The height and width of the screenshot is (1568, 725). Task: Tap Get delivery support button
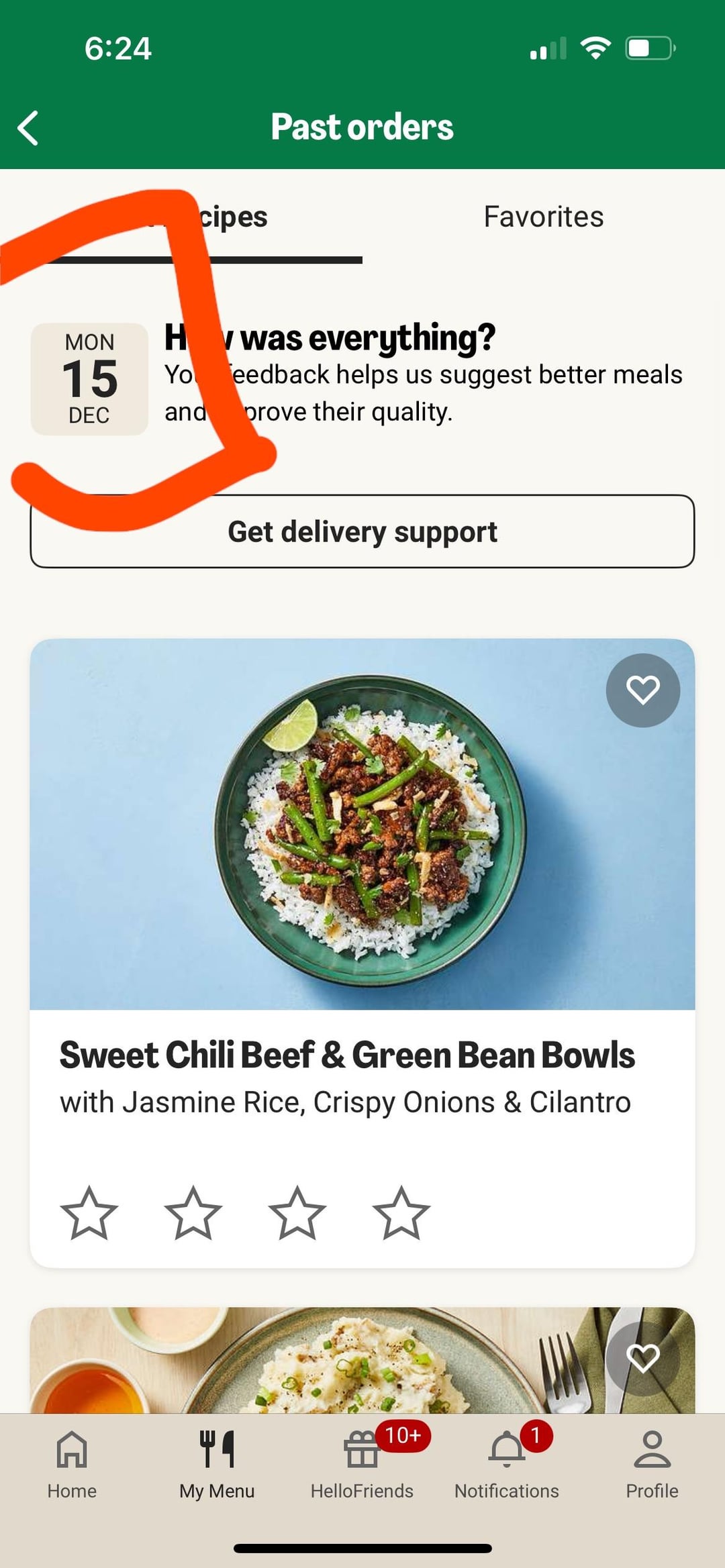coord(362,531)
